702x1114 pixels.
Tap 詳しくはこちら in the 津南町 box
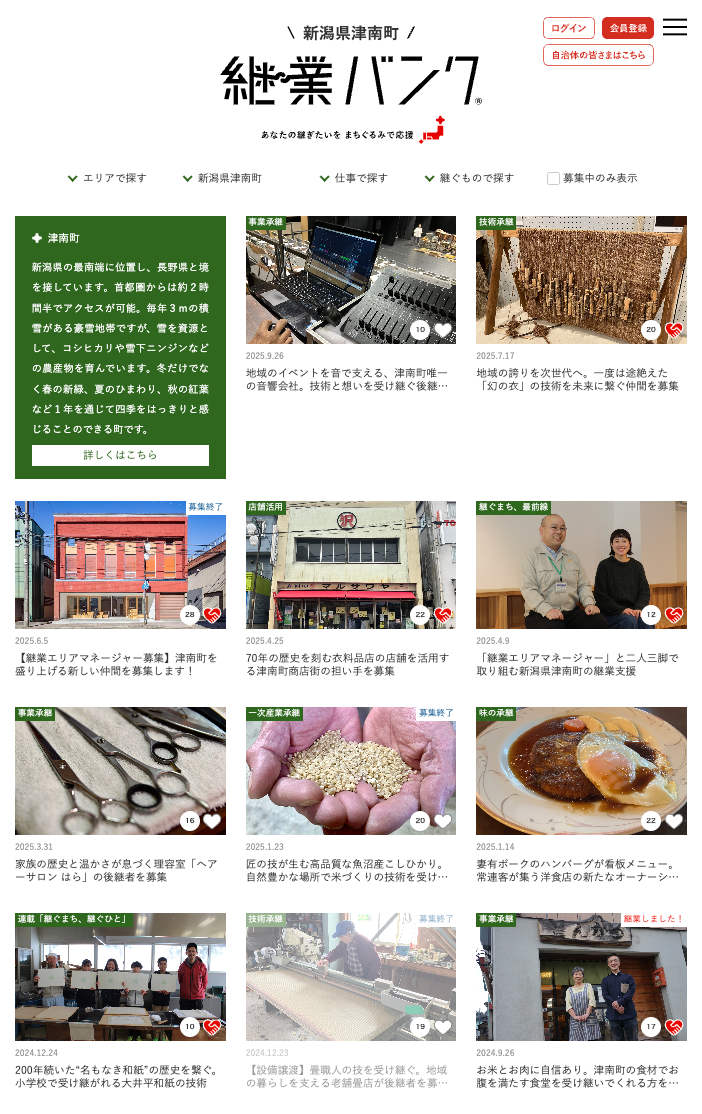120,455
